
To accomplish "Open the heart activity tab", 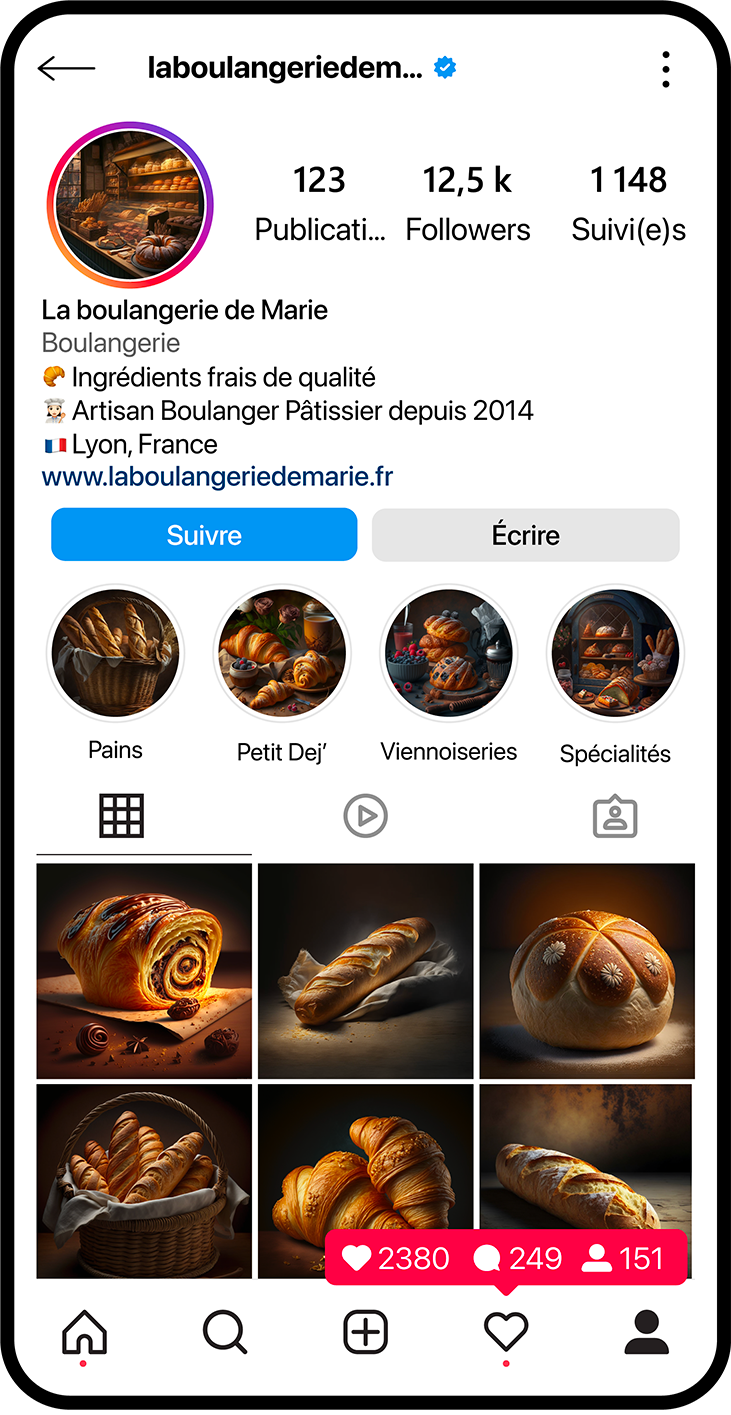I will coord(506,1332).
